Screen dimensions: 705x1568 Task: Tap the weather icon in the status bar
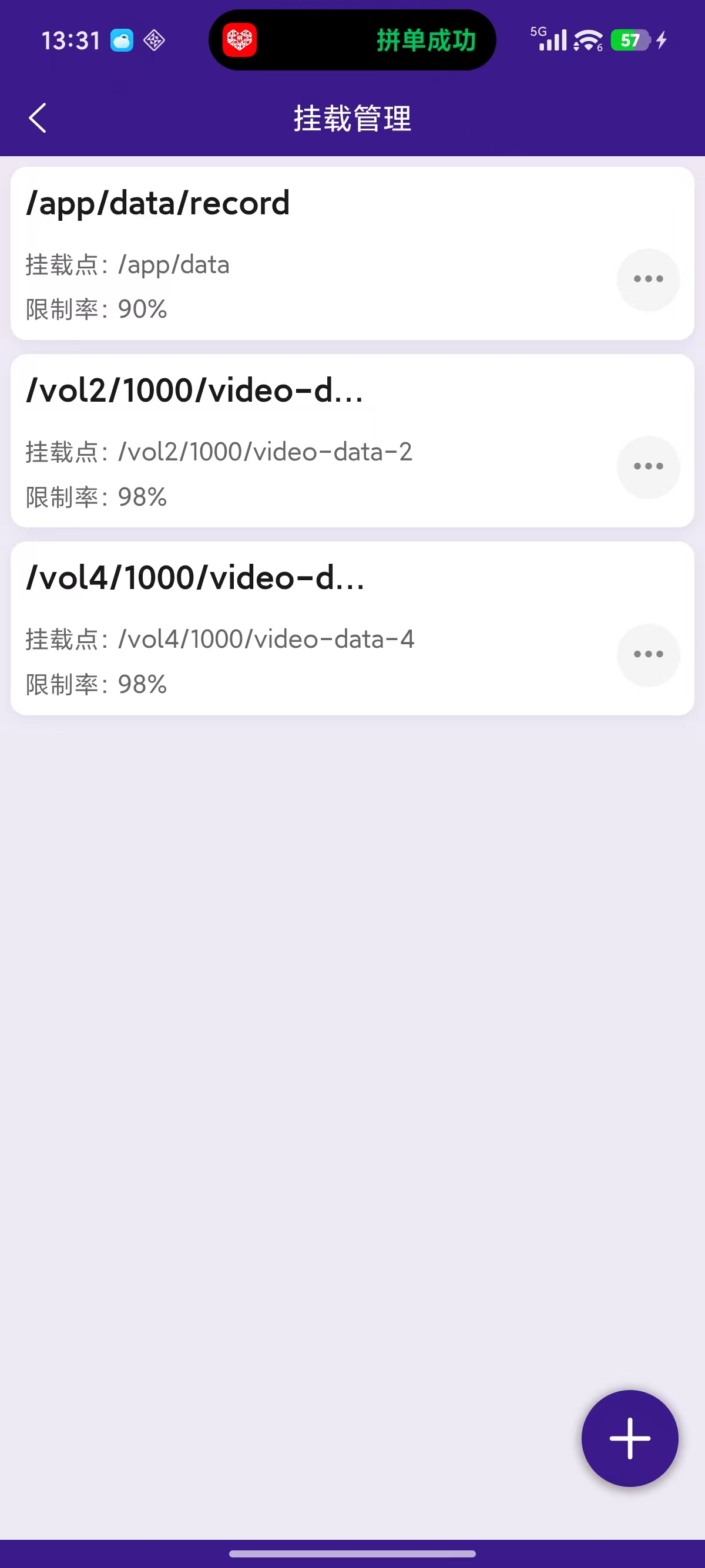pos(122,40)
